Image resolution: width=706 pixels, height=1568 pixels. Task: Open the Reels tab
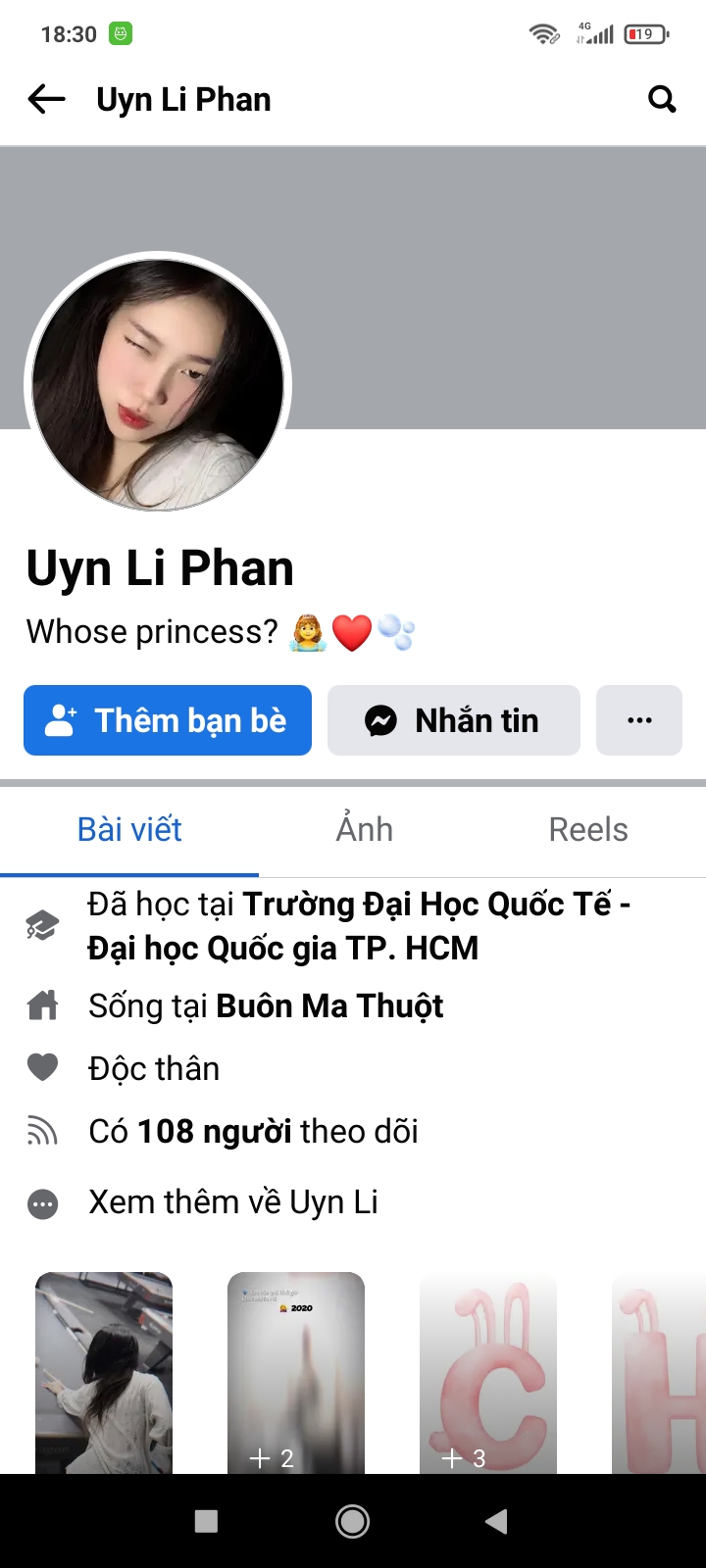[x=588, y=829]
